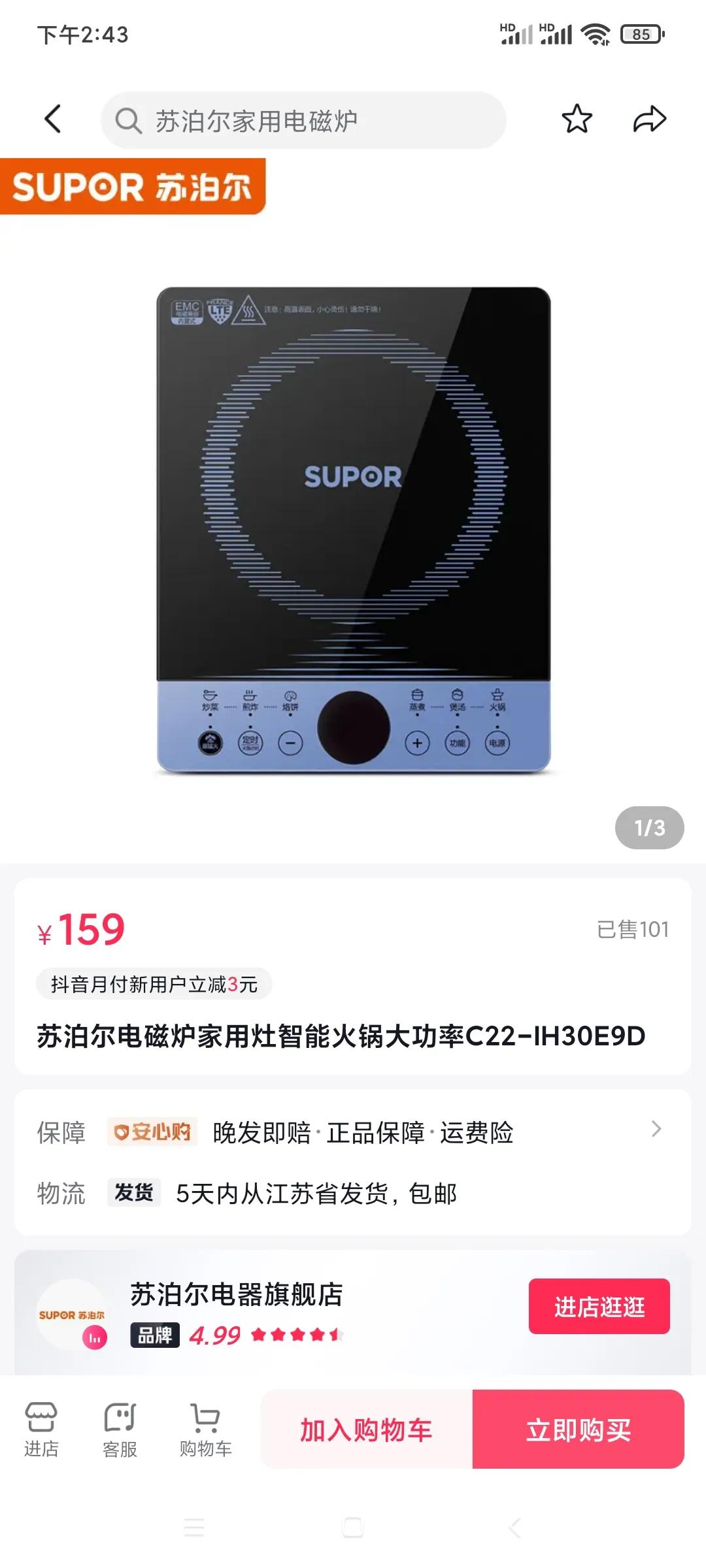Screen dimensions: 706x1568
Task: Select the search bar 苏泊尔家用电磁炉
Action: click(x=304, y=119)
